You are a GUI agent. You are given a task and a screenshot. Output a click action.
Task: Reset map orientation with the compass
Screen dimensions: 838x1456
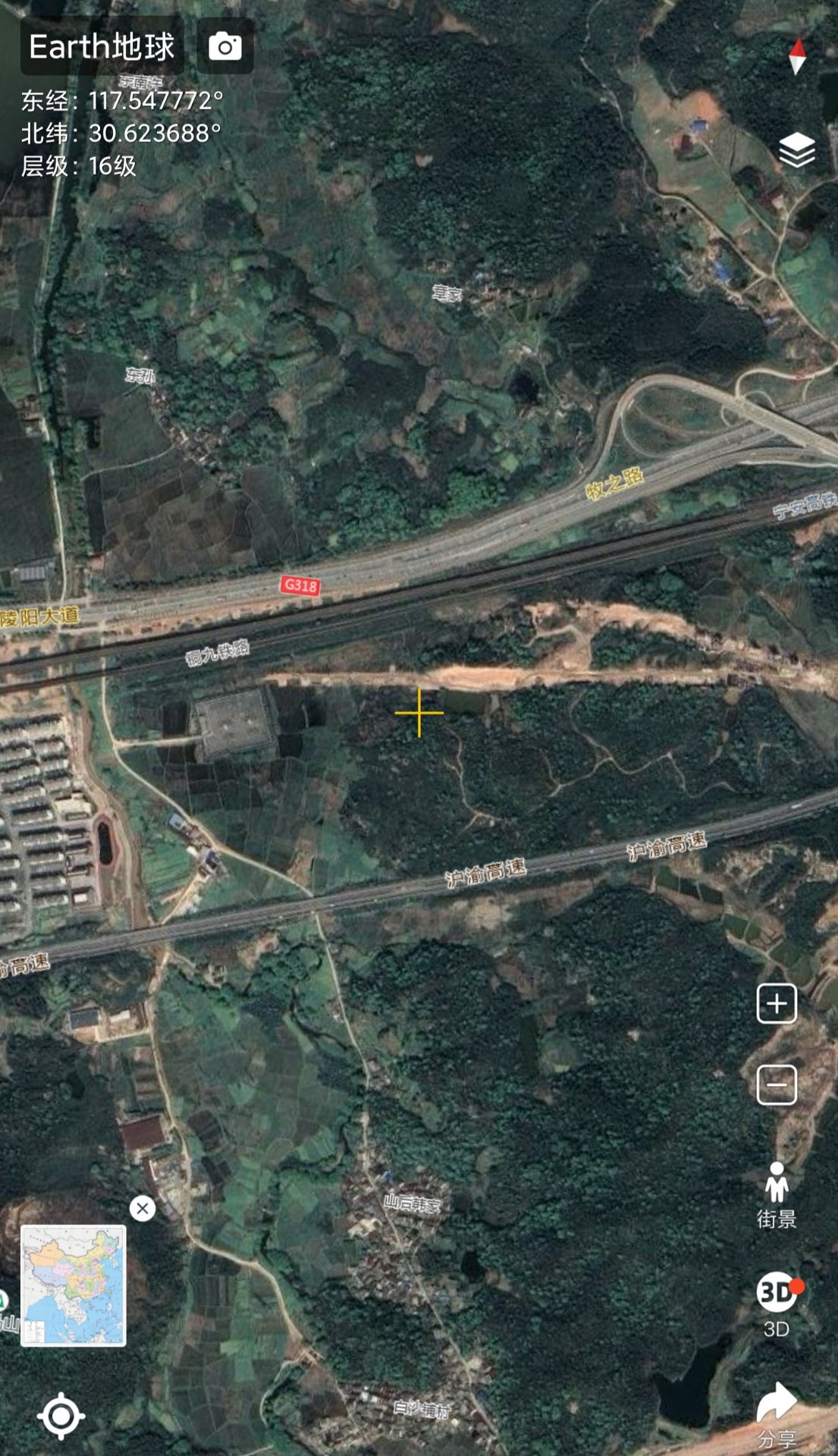coord(797,56)
